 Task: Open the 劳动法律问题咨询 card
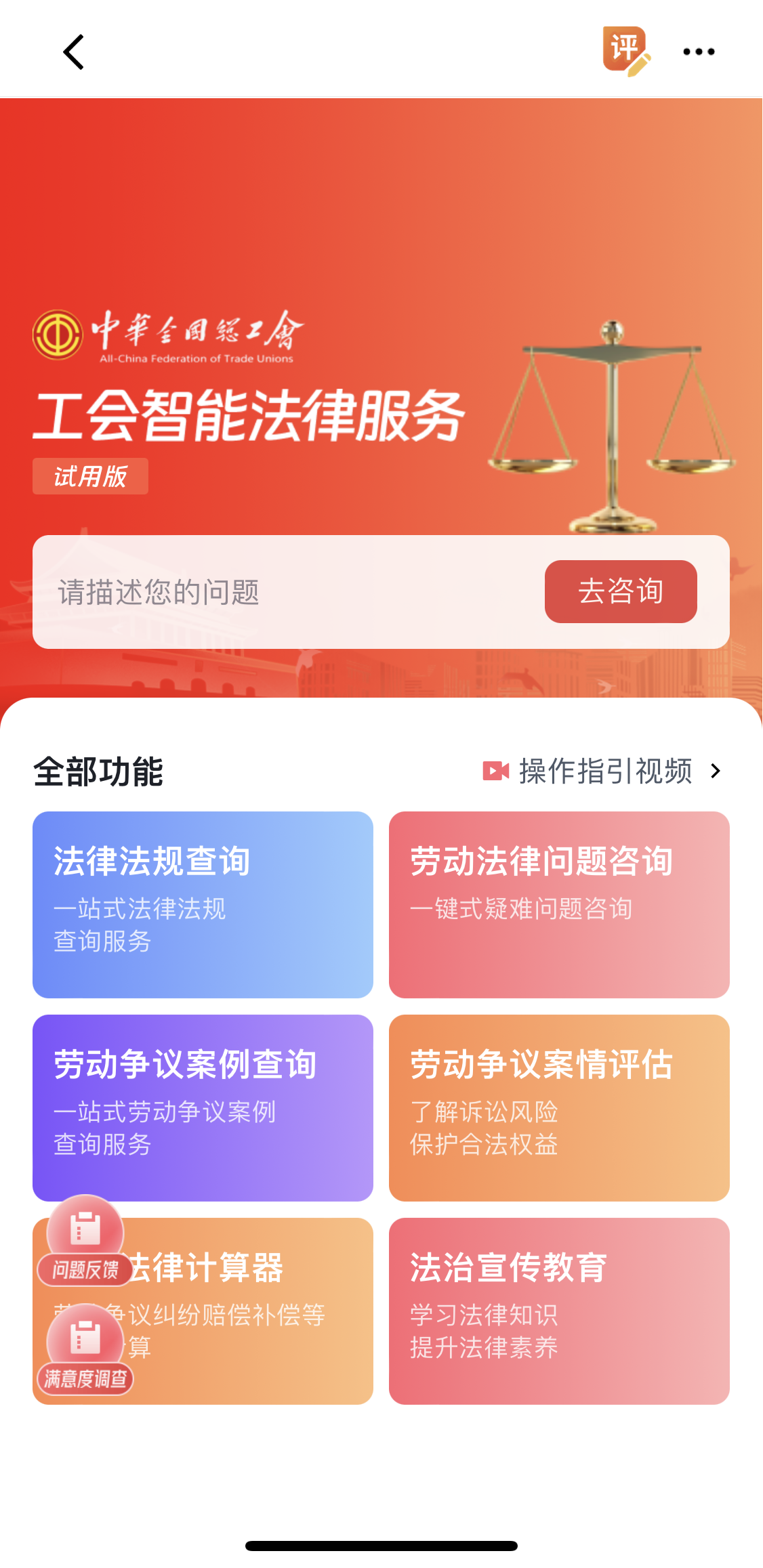point(559,905)
